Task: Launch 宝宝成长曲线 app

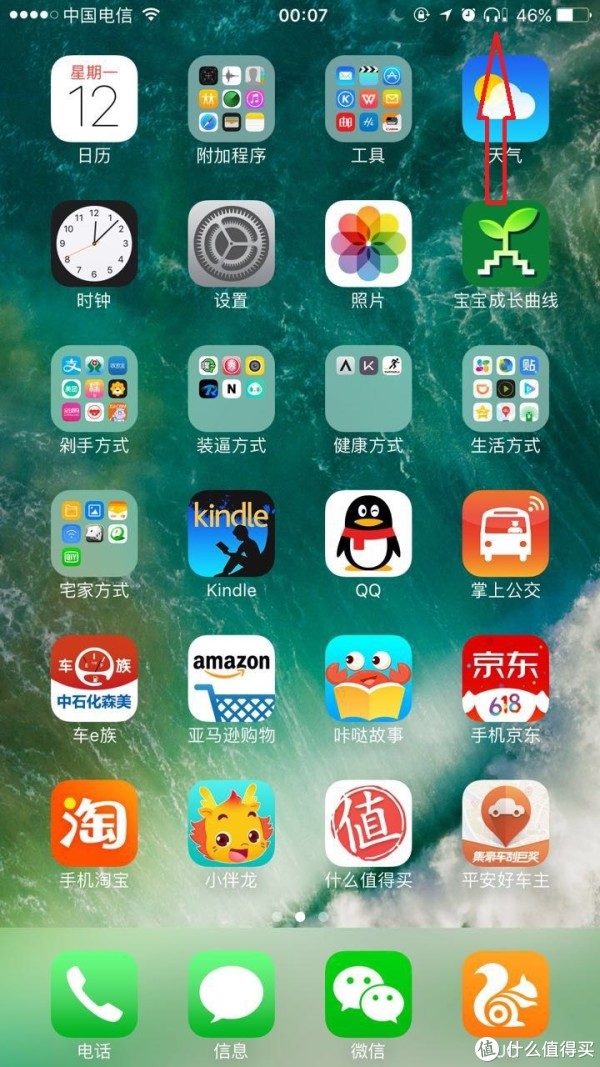Action: (x=505, y=244)
